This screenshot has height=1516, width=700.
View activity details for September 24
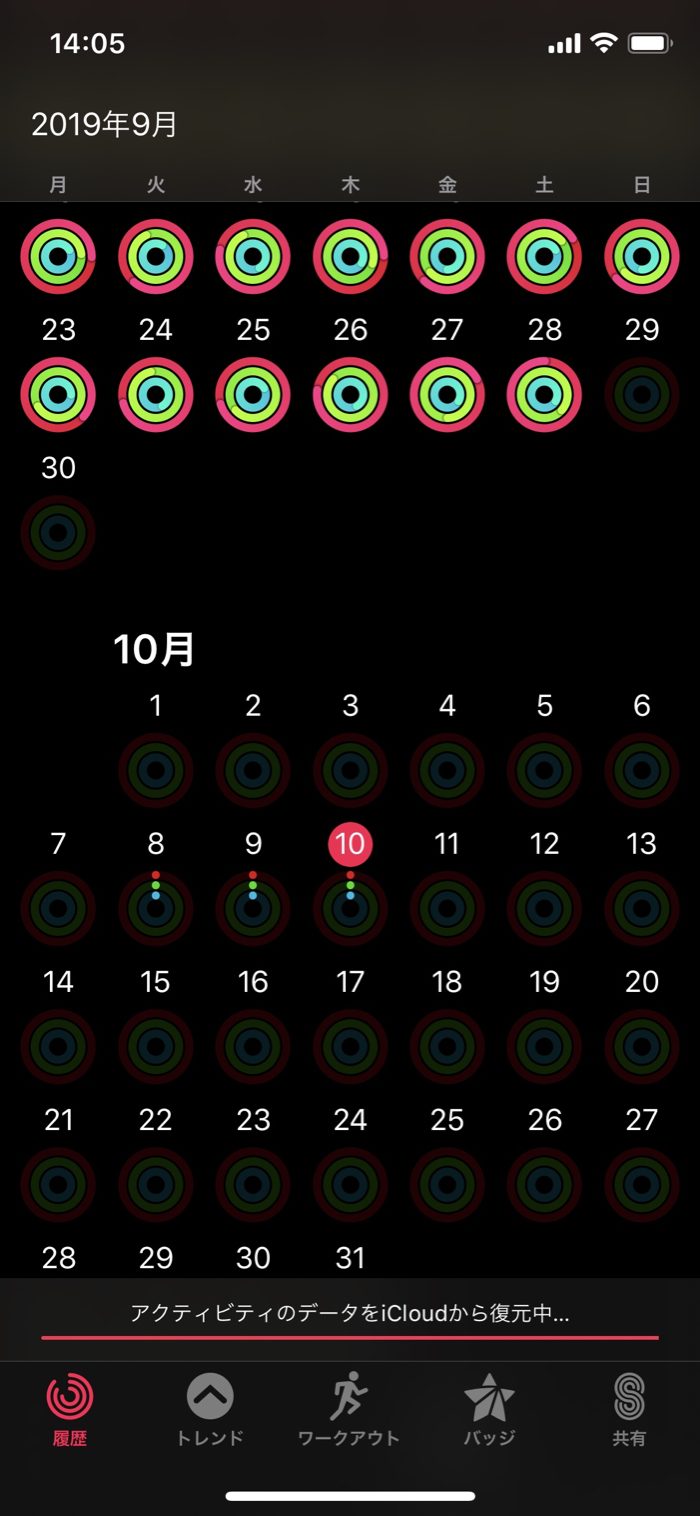pyautogui.click(x=155, y=394)
